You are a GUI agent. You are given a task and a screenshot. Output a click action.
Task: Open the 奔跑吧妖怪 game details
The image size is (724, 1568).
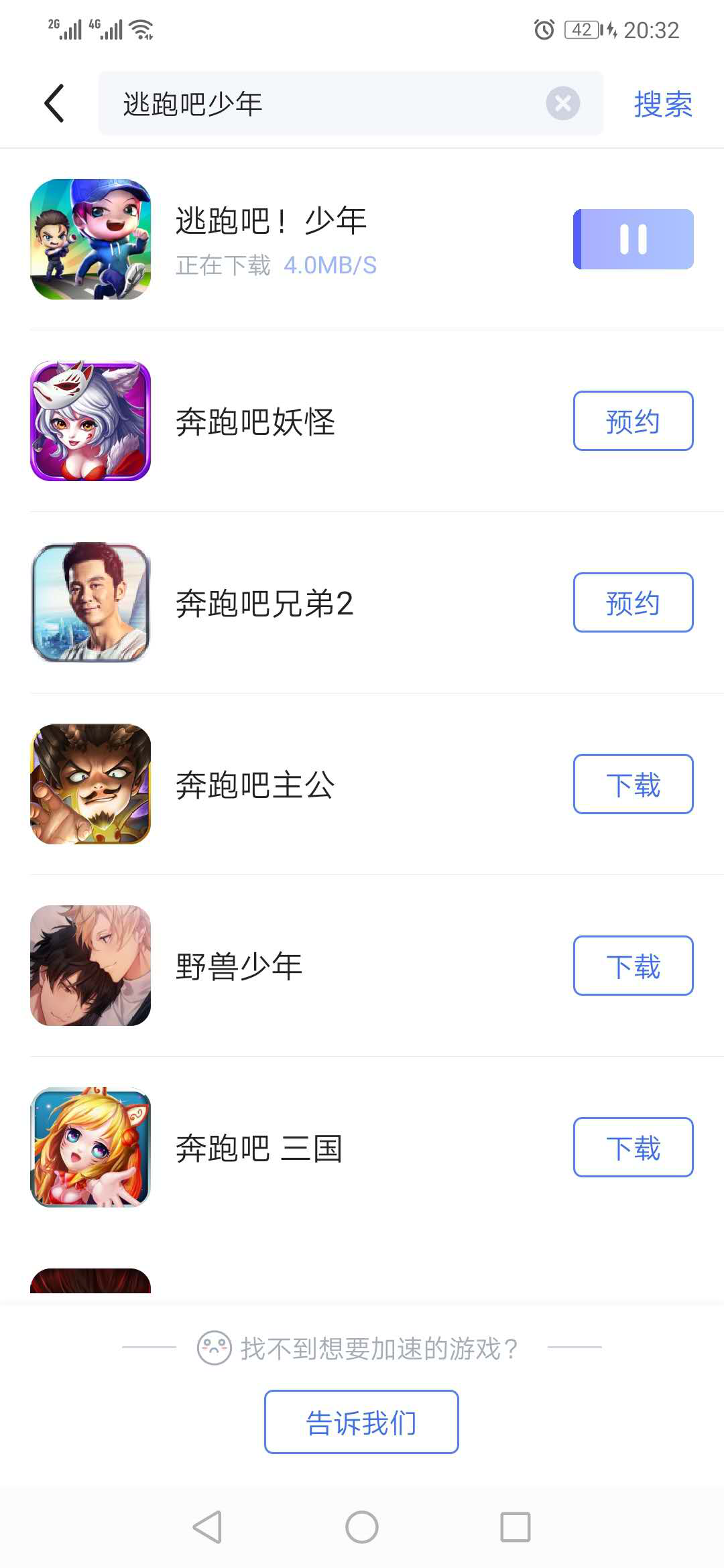(255, 421)
